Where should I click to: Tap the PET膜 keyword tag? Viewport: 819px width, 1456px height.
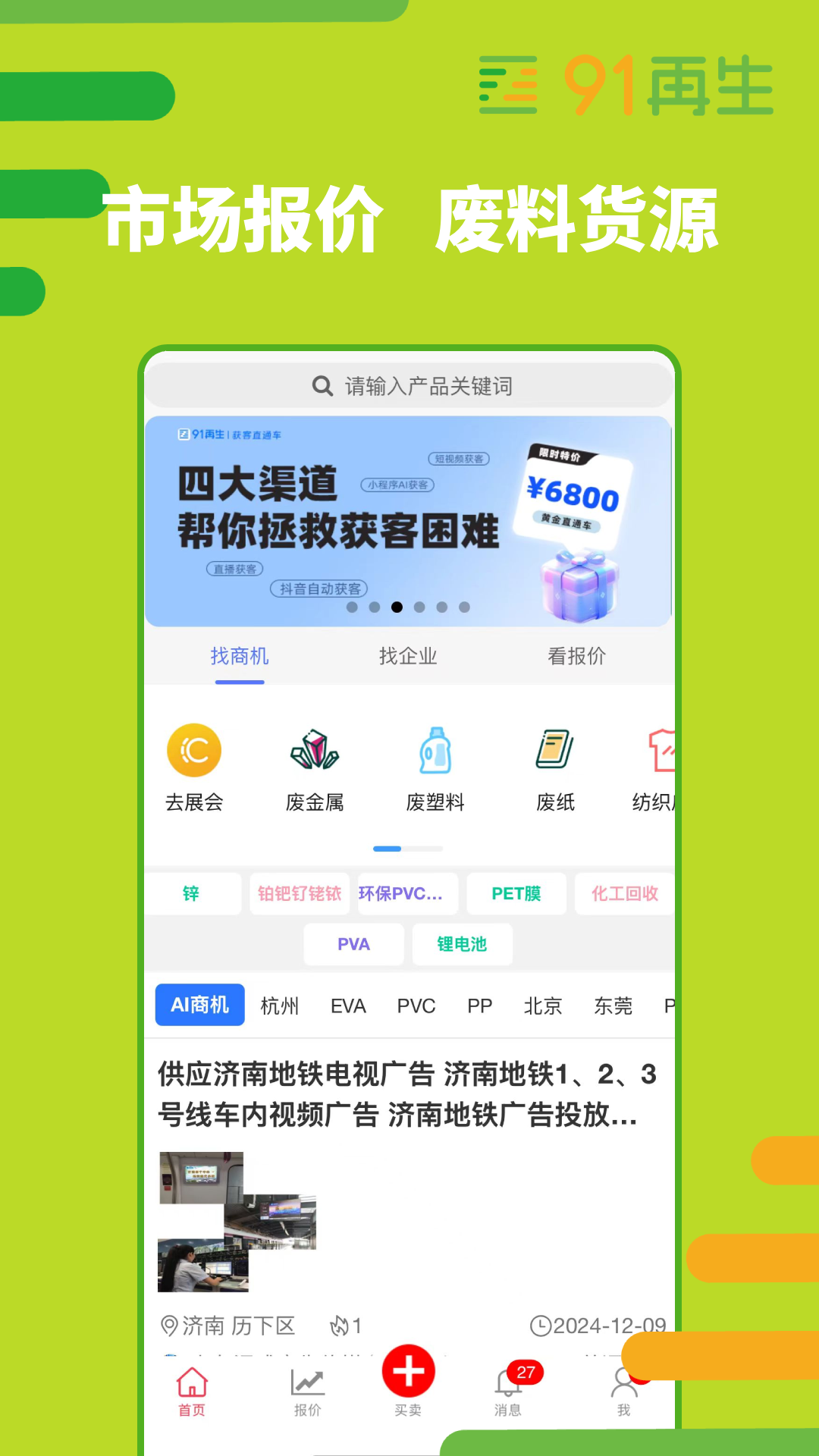[x=516, y=893]
